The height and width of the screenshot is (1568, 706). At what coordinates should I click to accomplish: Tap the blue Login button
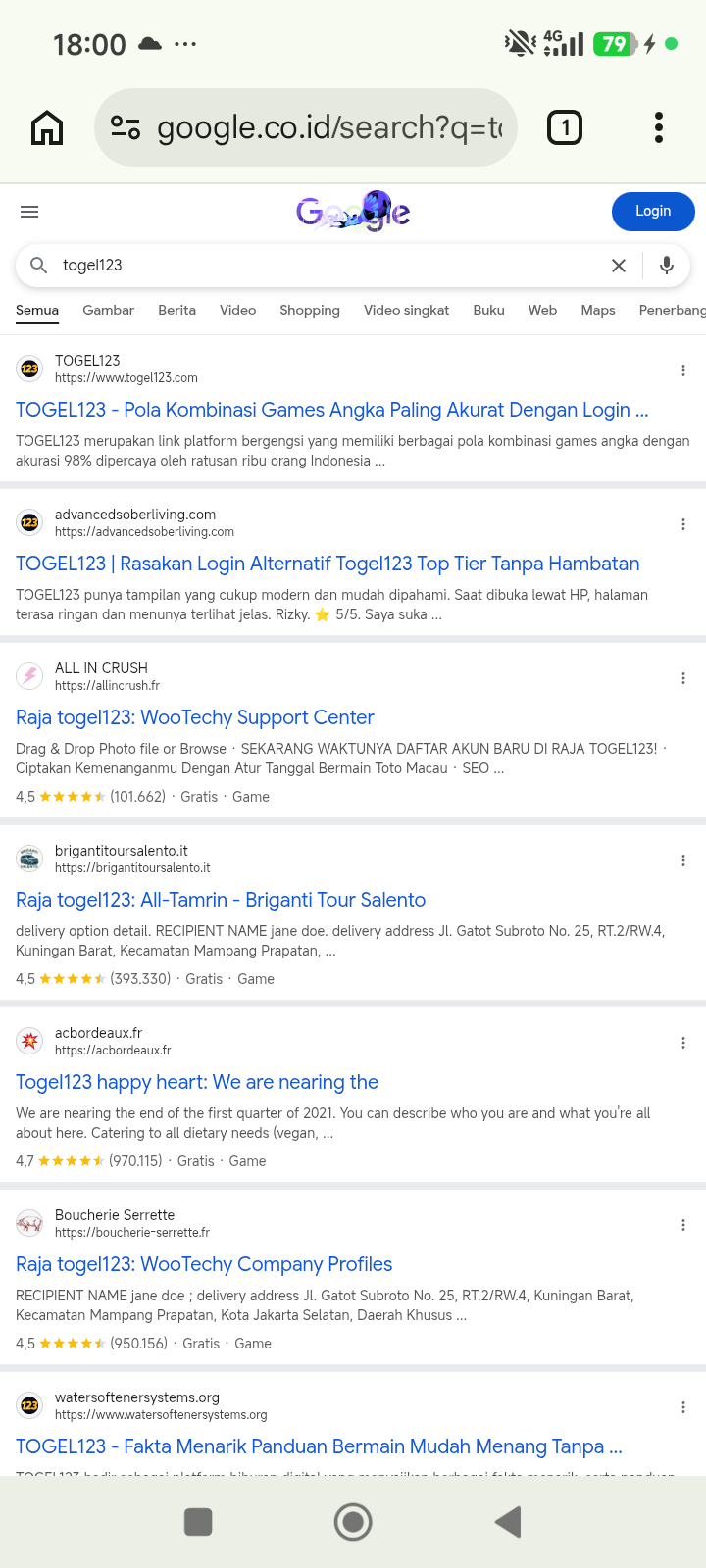pos(653,211)
